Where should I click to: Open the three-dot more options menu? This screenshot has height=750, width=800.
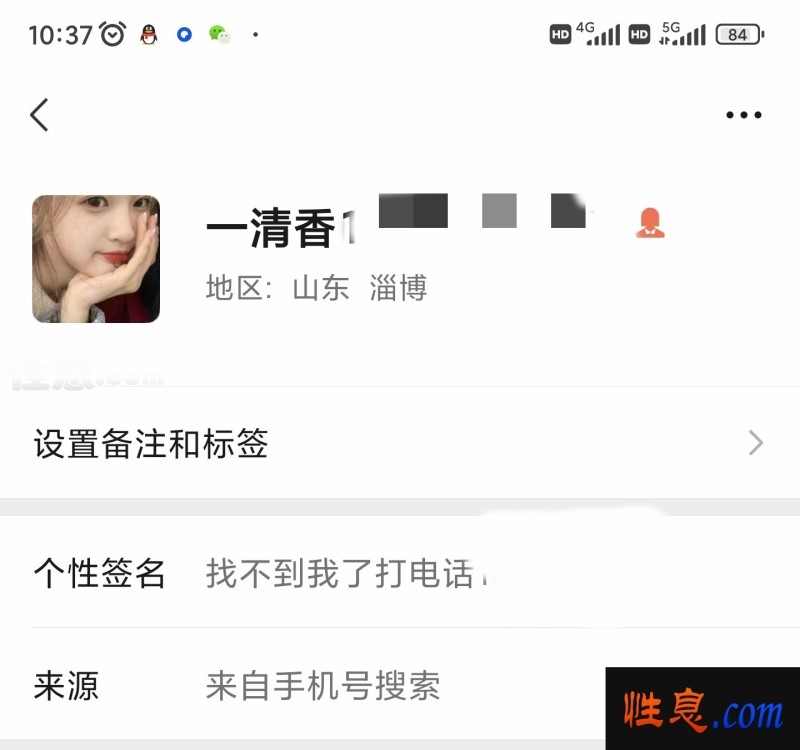pyautogui.click(x=743, y=115)
